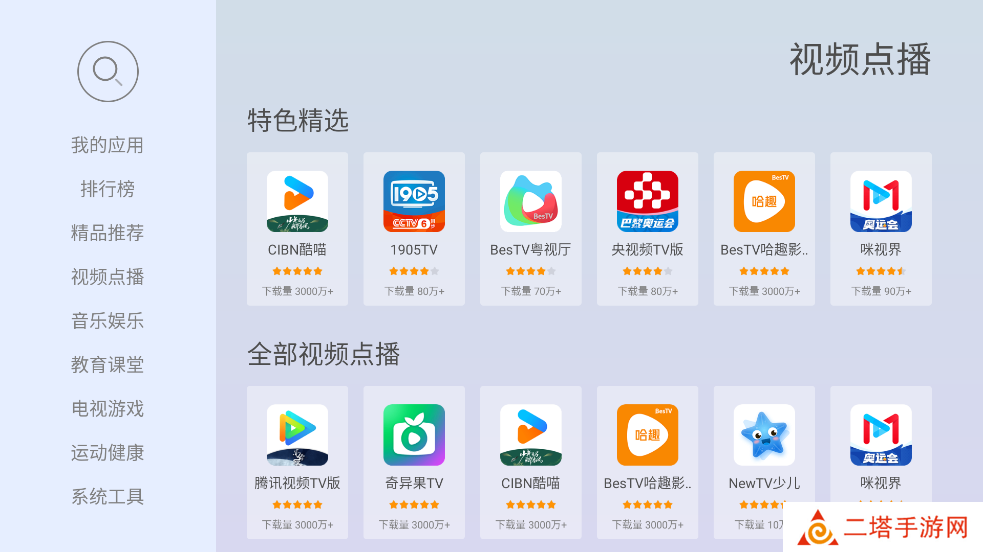
Task: Open BesTV哈趣影 card under 特色精选
Action: click(x=764, y=228)
